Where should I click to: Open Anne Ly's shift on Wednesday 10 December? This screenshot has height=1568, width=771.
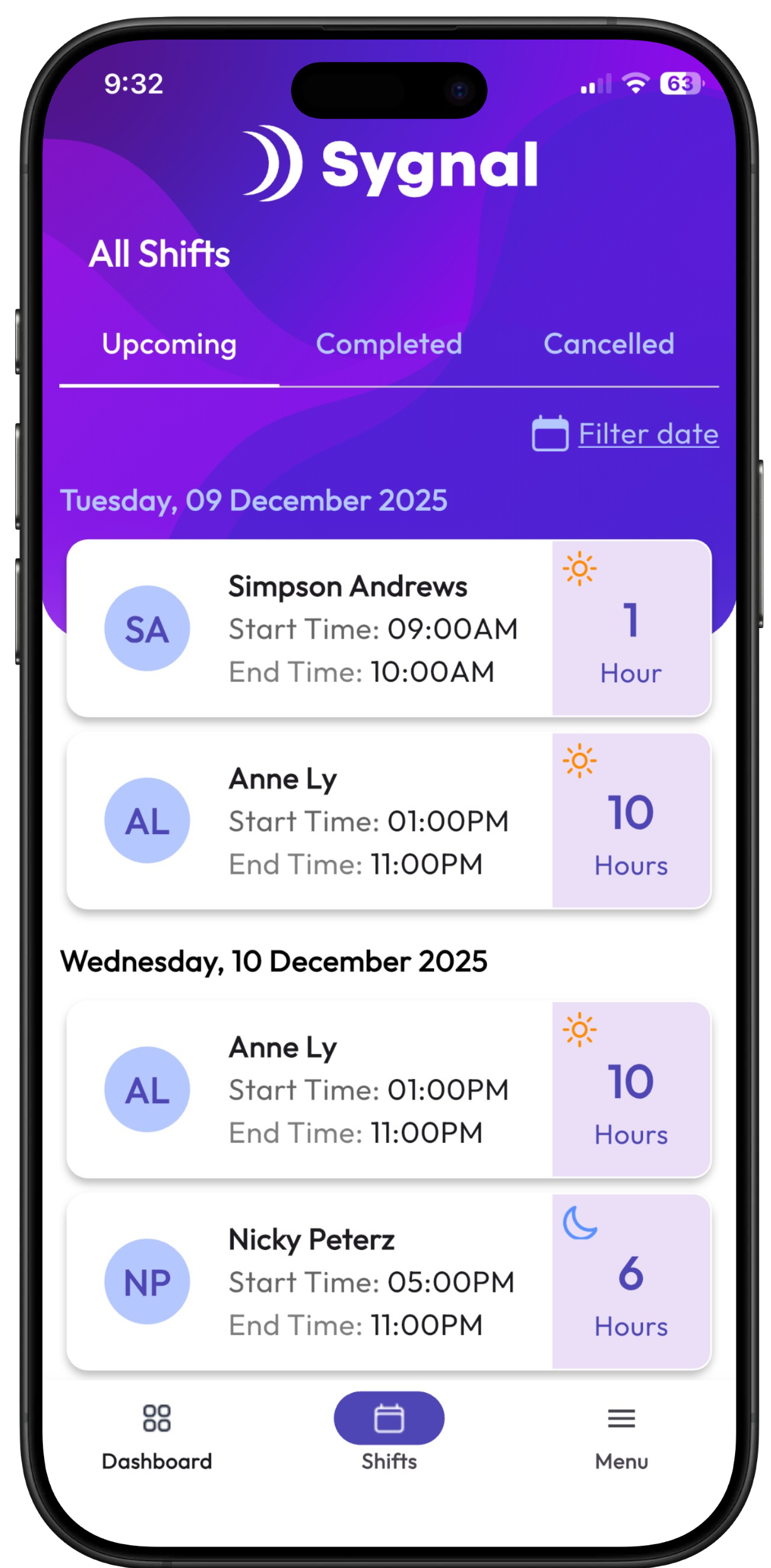point(388,1089)
